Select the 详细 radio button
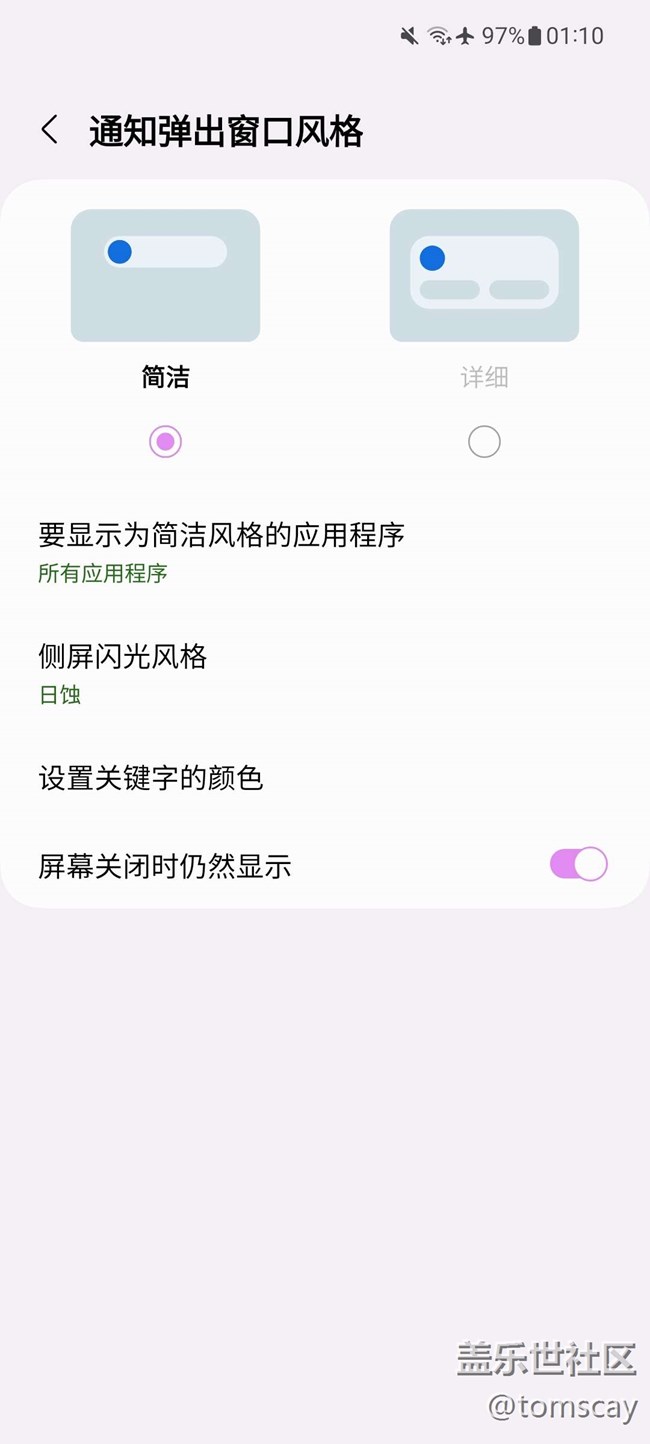650x1444 pixels. (x=484, y=441)
